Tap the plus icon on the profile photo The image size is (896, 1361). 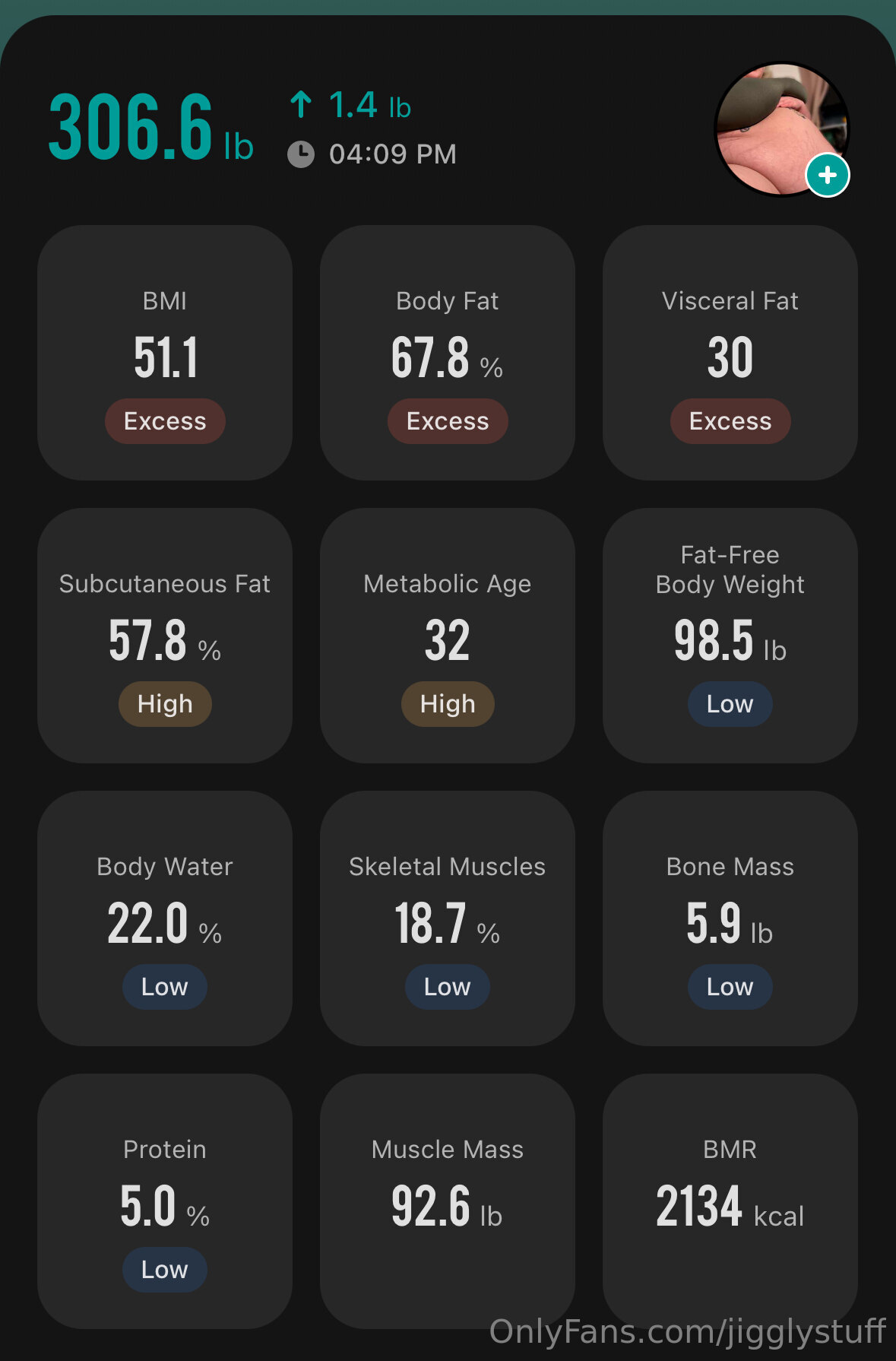click(x=827, y=176)
